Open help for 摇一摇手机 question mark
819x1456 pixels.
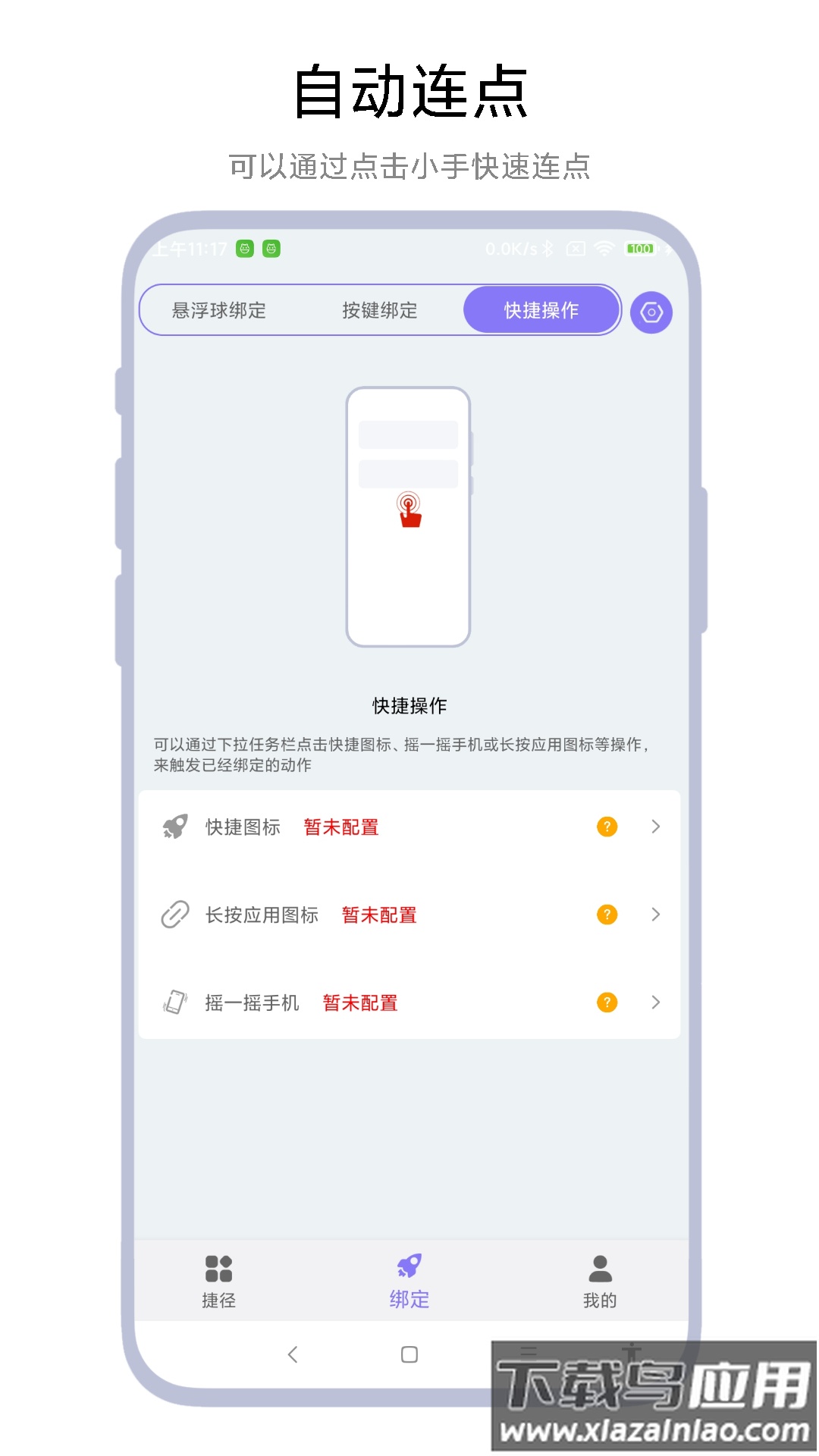(x=606, y=1002)
